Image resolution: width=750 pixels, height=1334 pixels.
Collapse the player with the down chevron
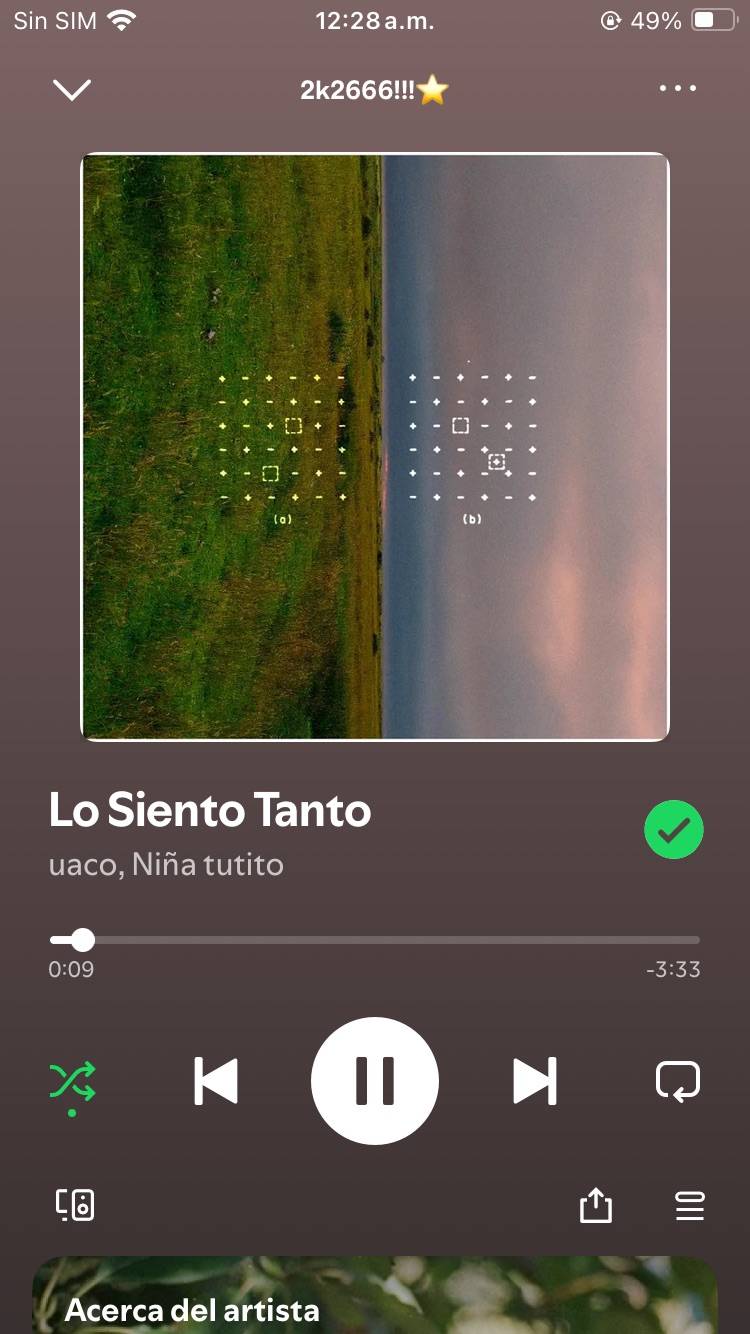click(x=72, y=90)
